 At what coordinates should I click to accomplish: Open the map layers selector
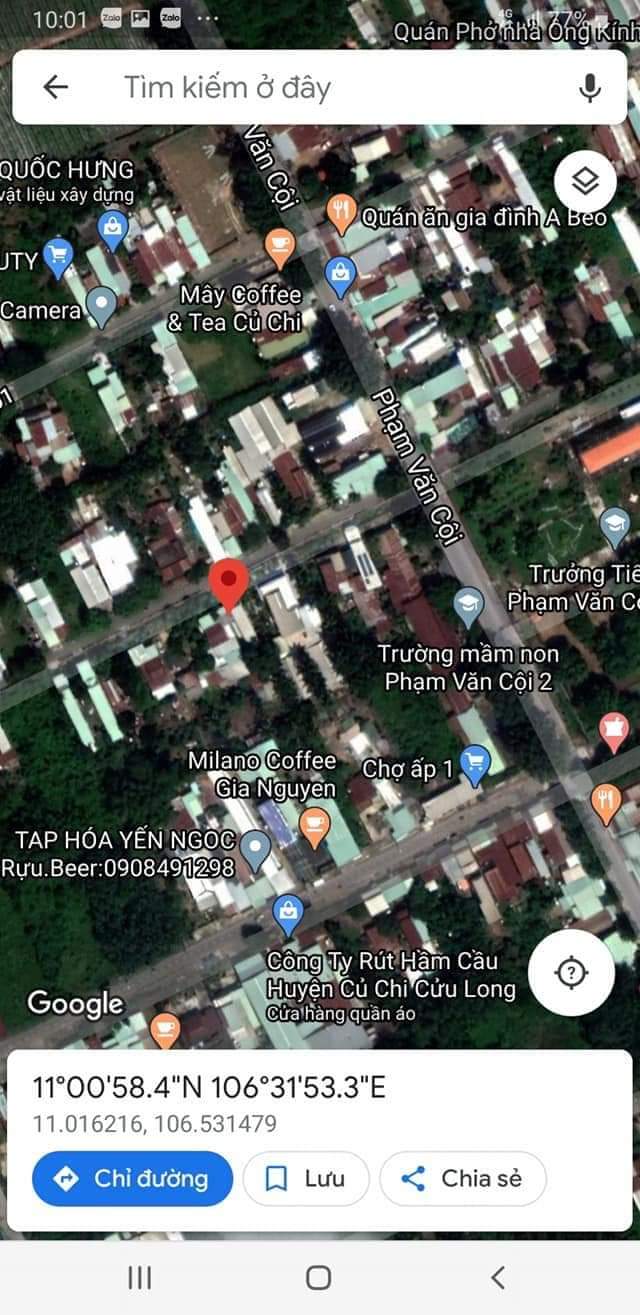click(x=585, y=181)
